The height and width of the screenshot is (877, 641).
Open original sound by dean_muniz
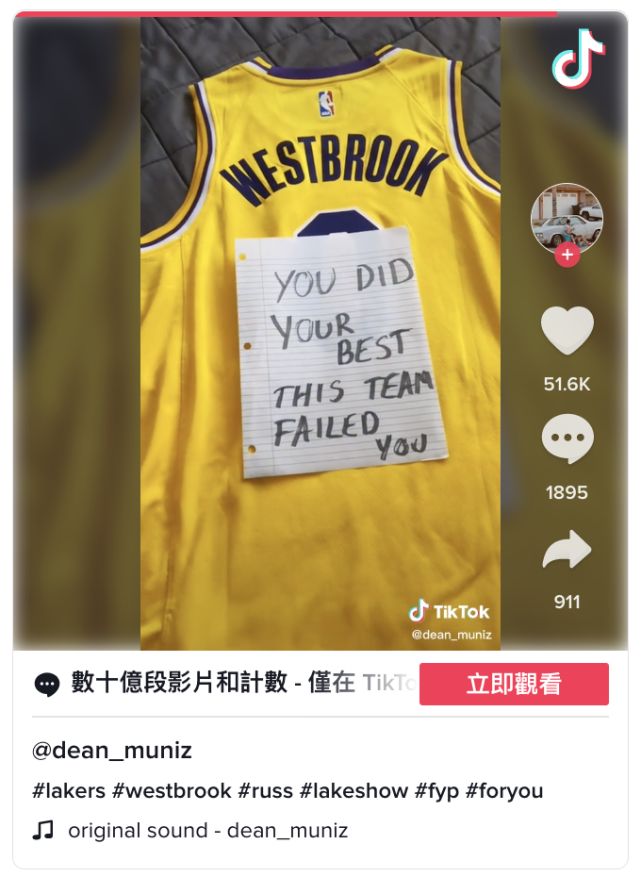tap(207, 830)
